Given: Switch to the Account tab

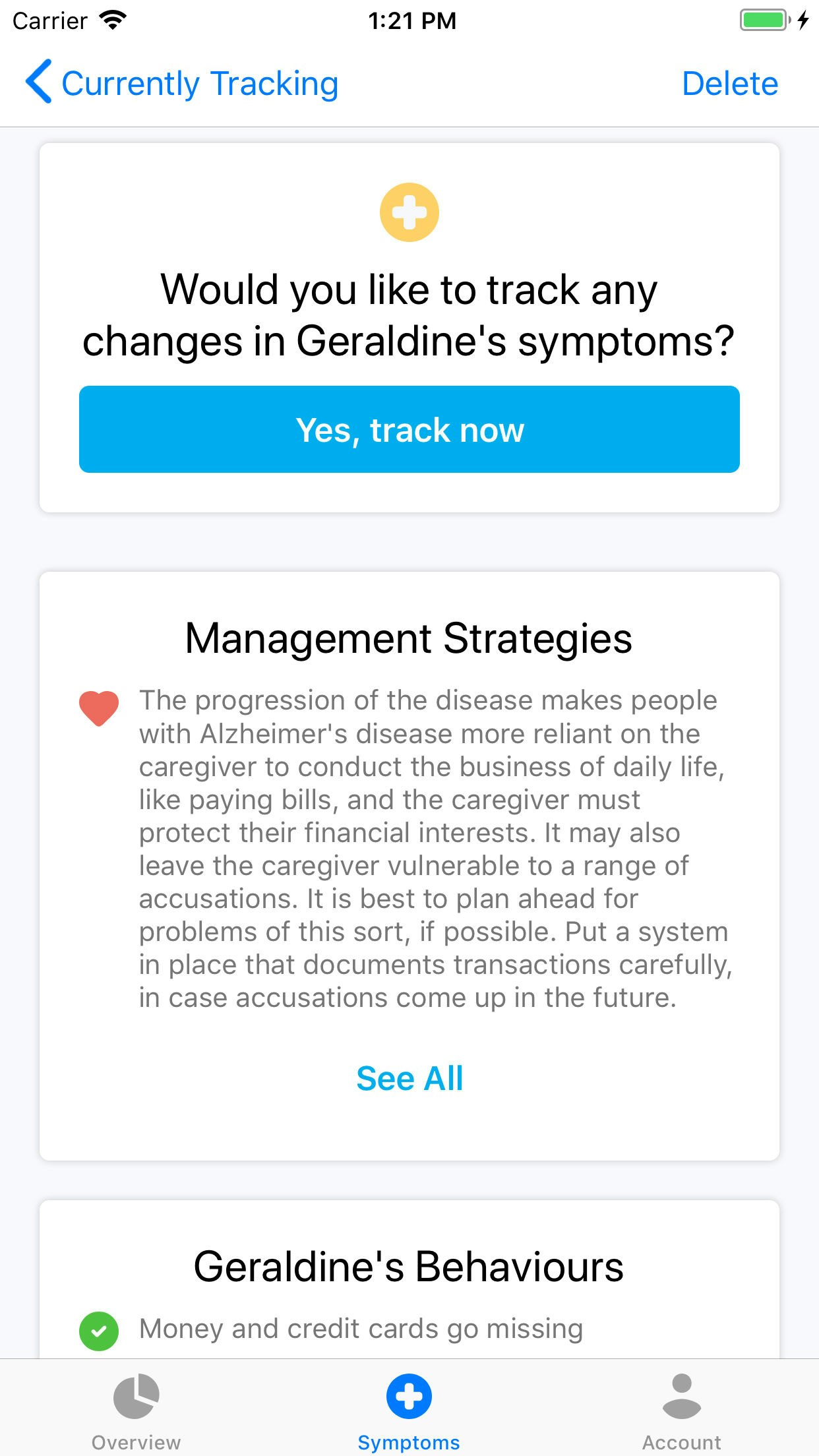Looking at the screenshot, I should pyautogui.click(x=683, y=1408).
